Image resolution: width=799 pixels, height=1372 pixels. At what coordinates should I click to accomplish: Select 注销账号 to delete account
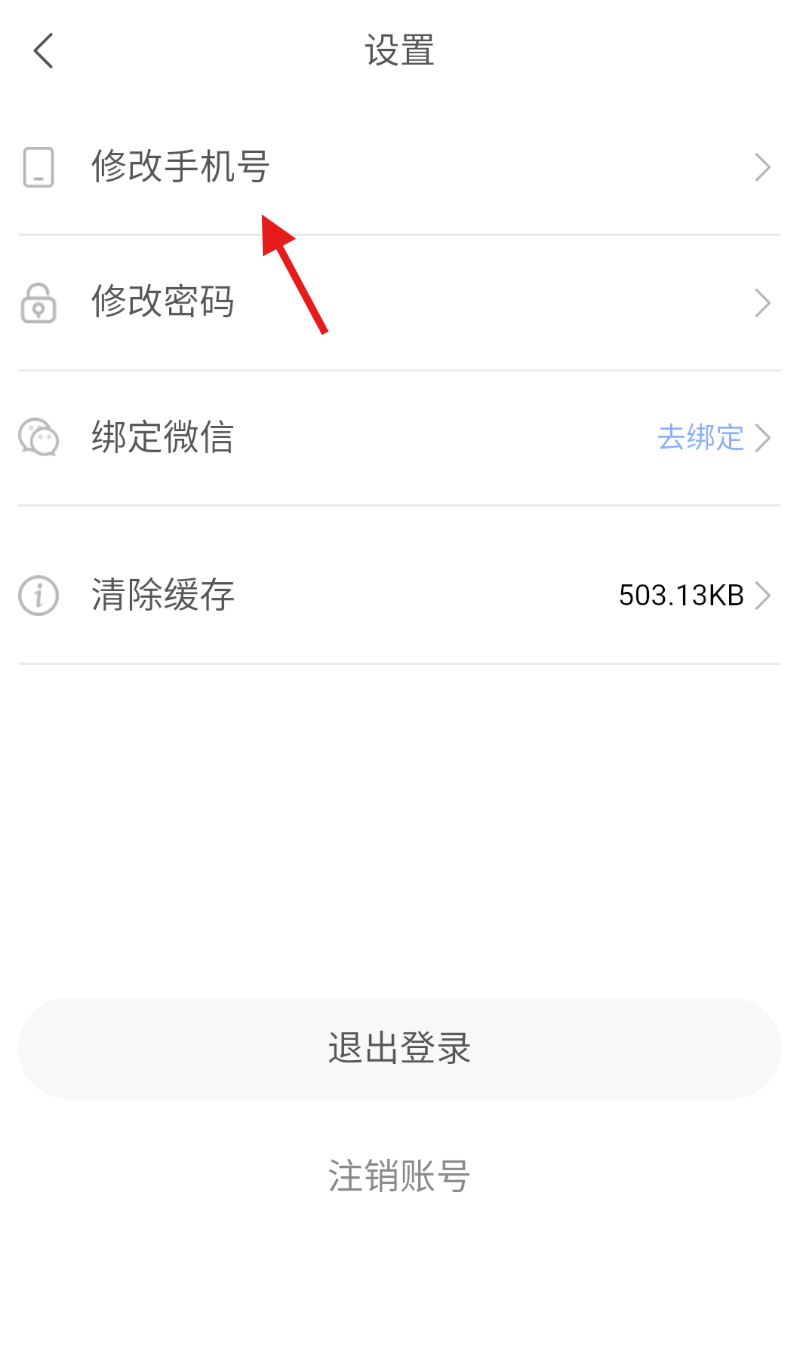coord(399,1176)
